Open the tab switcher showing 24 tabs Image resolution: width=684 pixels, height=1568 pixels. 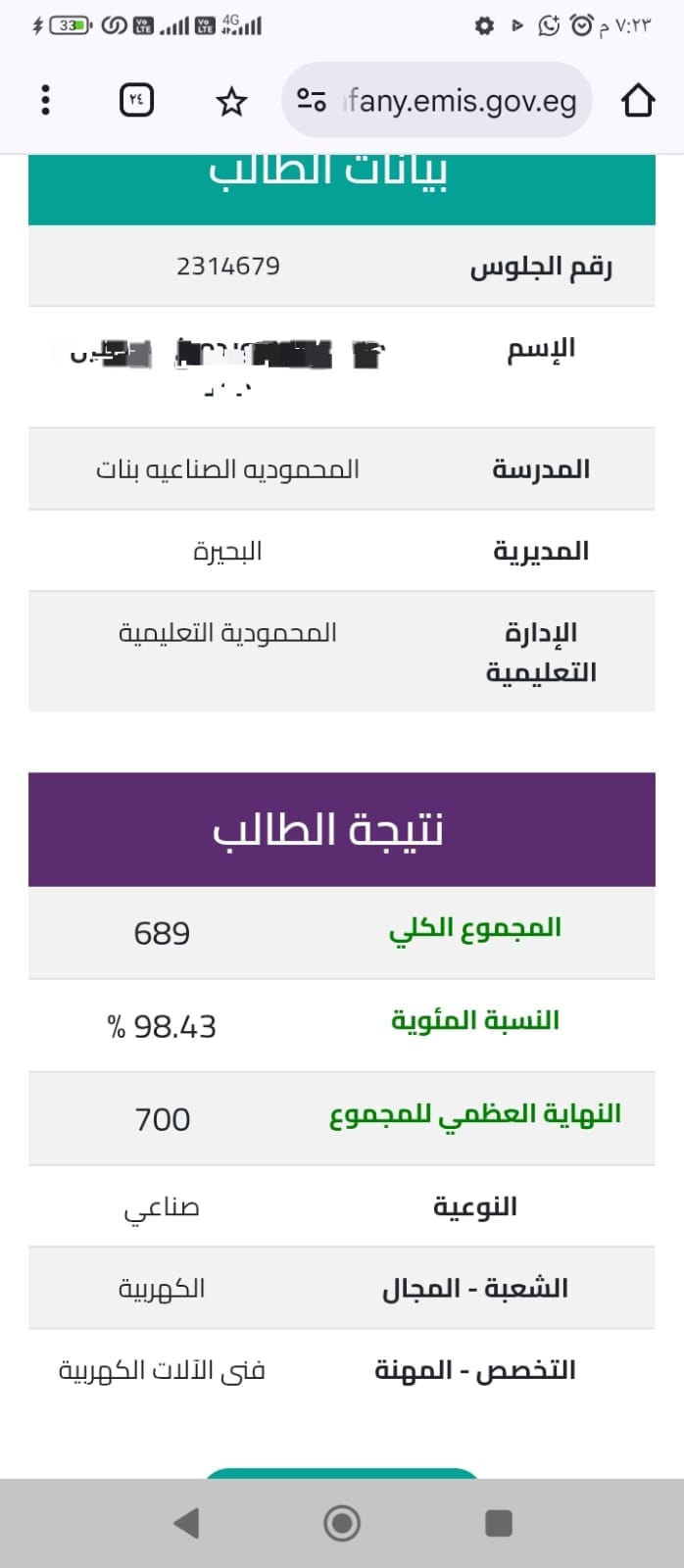(136, 100)
